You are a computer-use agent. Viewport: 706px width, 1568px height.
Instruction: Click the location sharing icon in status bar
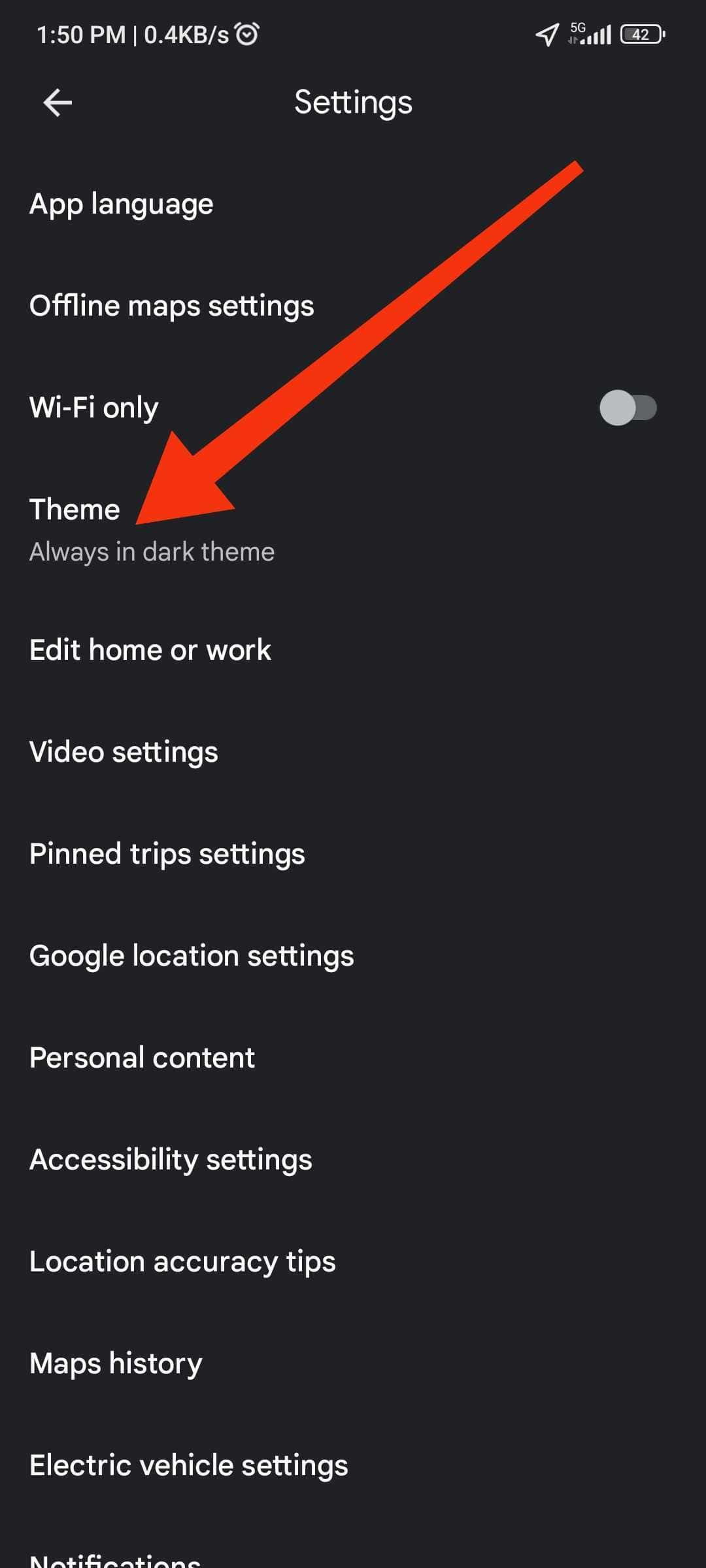pyautogui.click(x=546, y=33)
